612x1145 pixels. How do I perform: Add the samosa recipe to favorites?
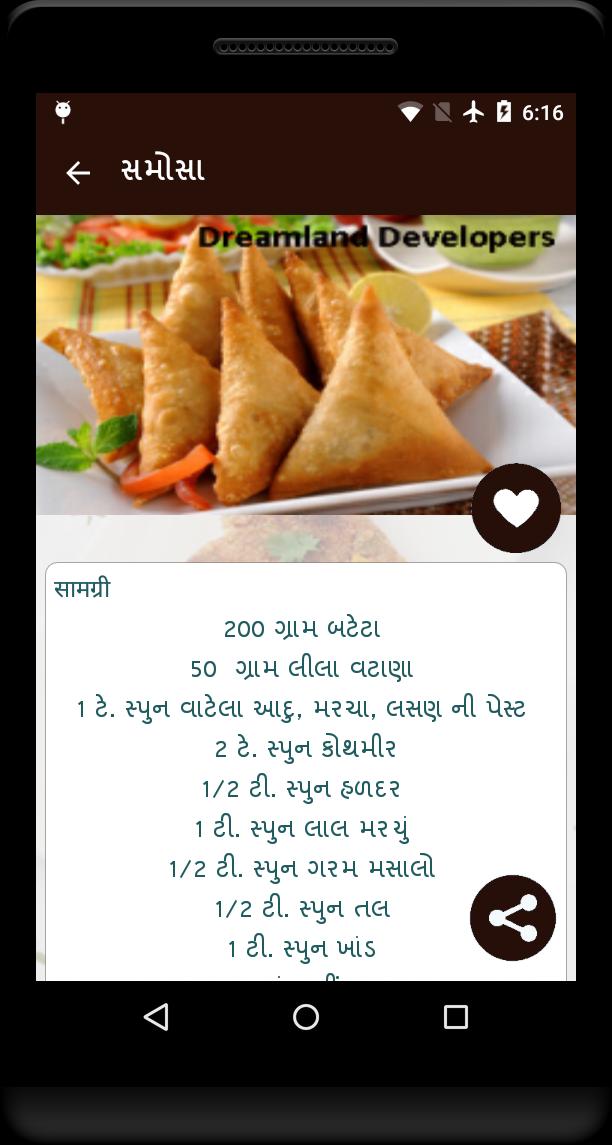(x=516, y=508)
